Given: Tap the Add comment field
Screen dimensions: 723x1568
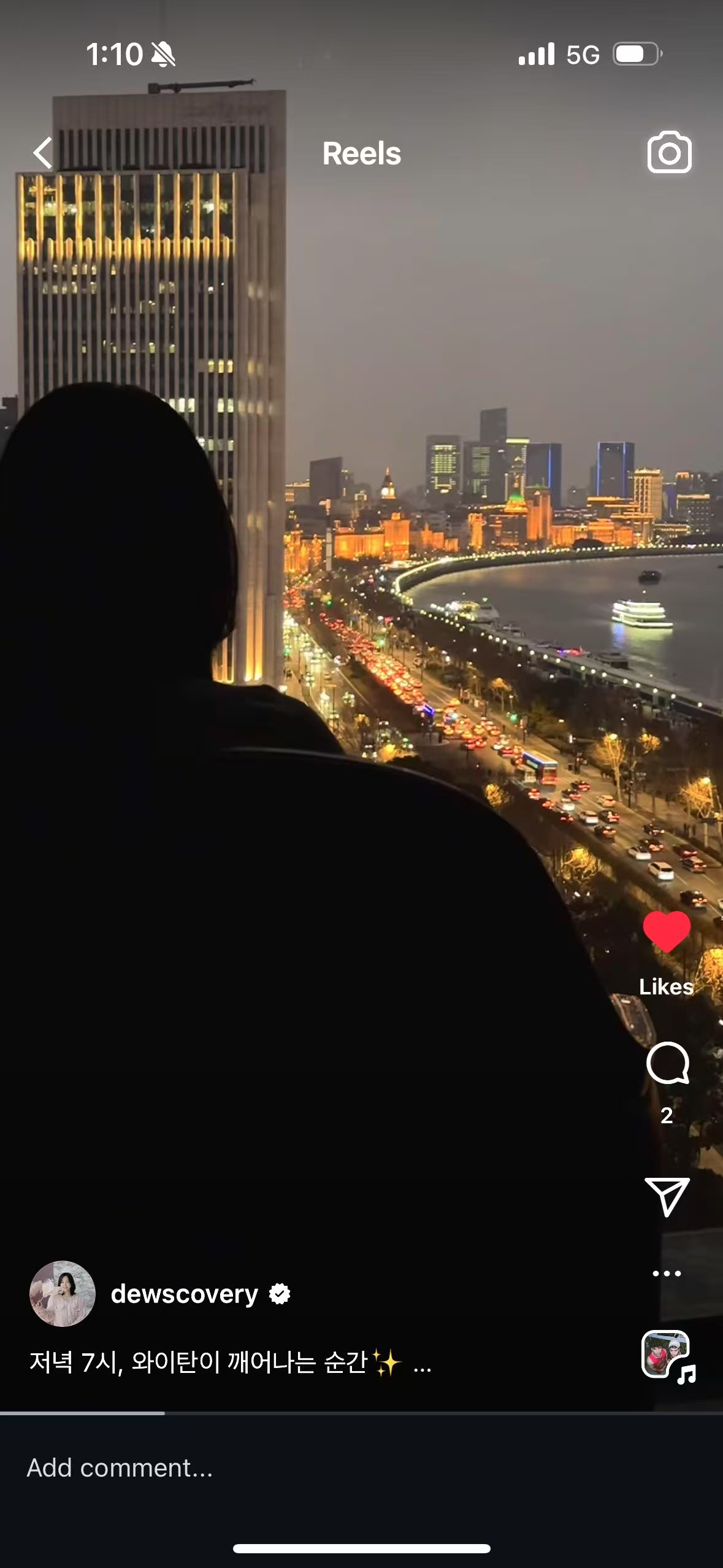Looking at the screenshot, I should click(x=245, y=1467).
